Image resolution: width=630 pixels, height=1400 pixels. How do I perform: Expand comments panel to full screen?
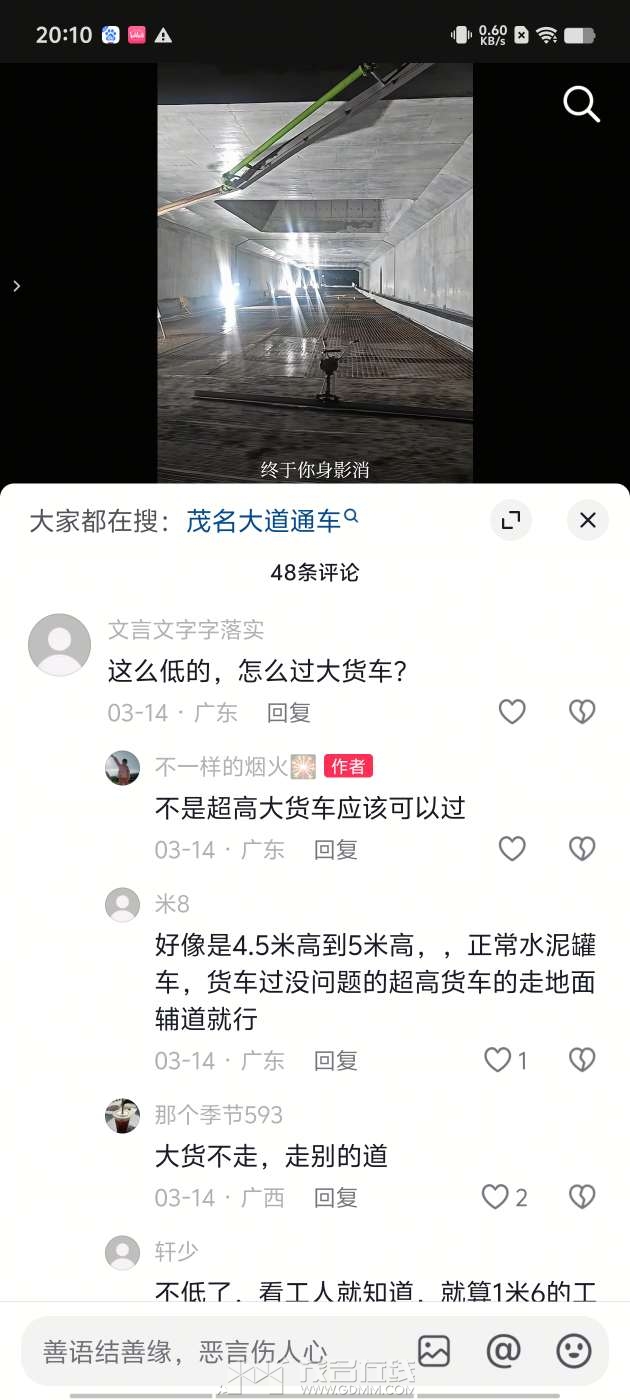click(511, 520)
